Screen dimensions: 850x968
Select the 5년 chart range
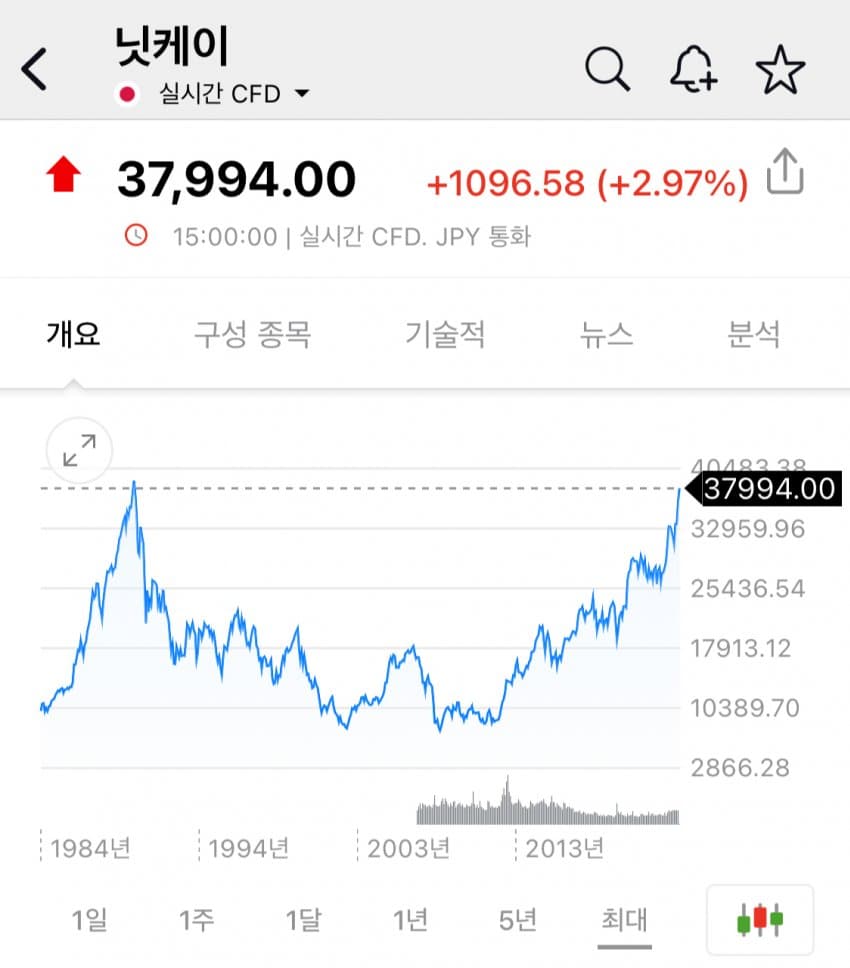517,919
